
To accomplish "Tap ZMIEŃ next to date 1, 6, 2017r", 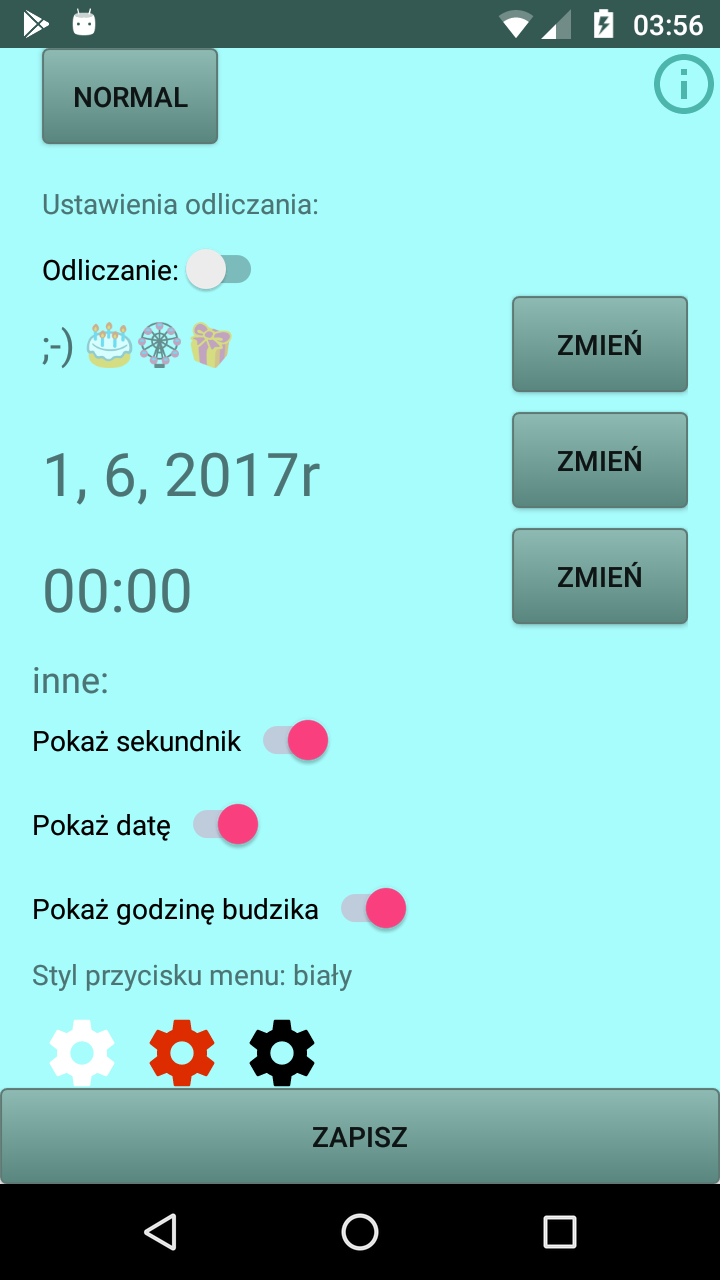I will [x=599, y=461].
